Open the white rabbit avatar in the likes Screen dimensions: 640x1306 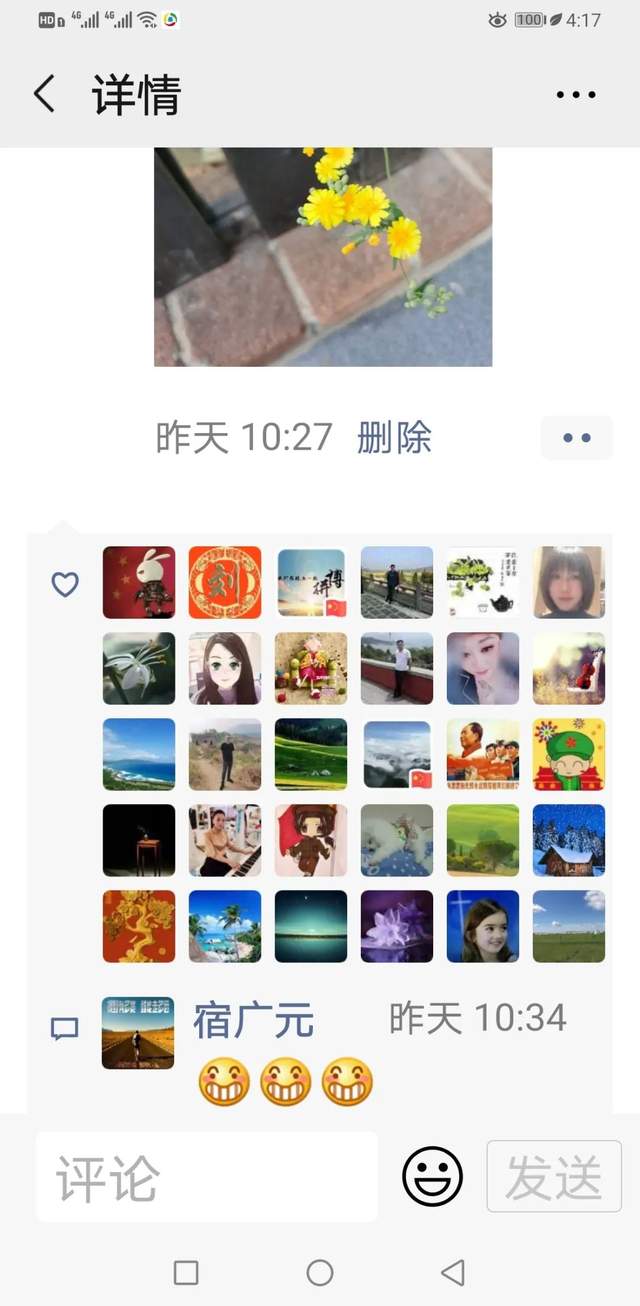[x=139, y=582]
